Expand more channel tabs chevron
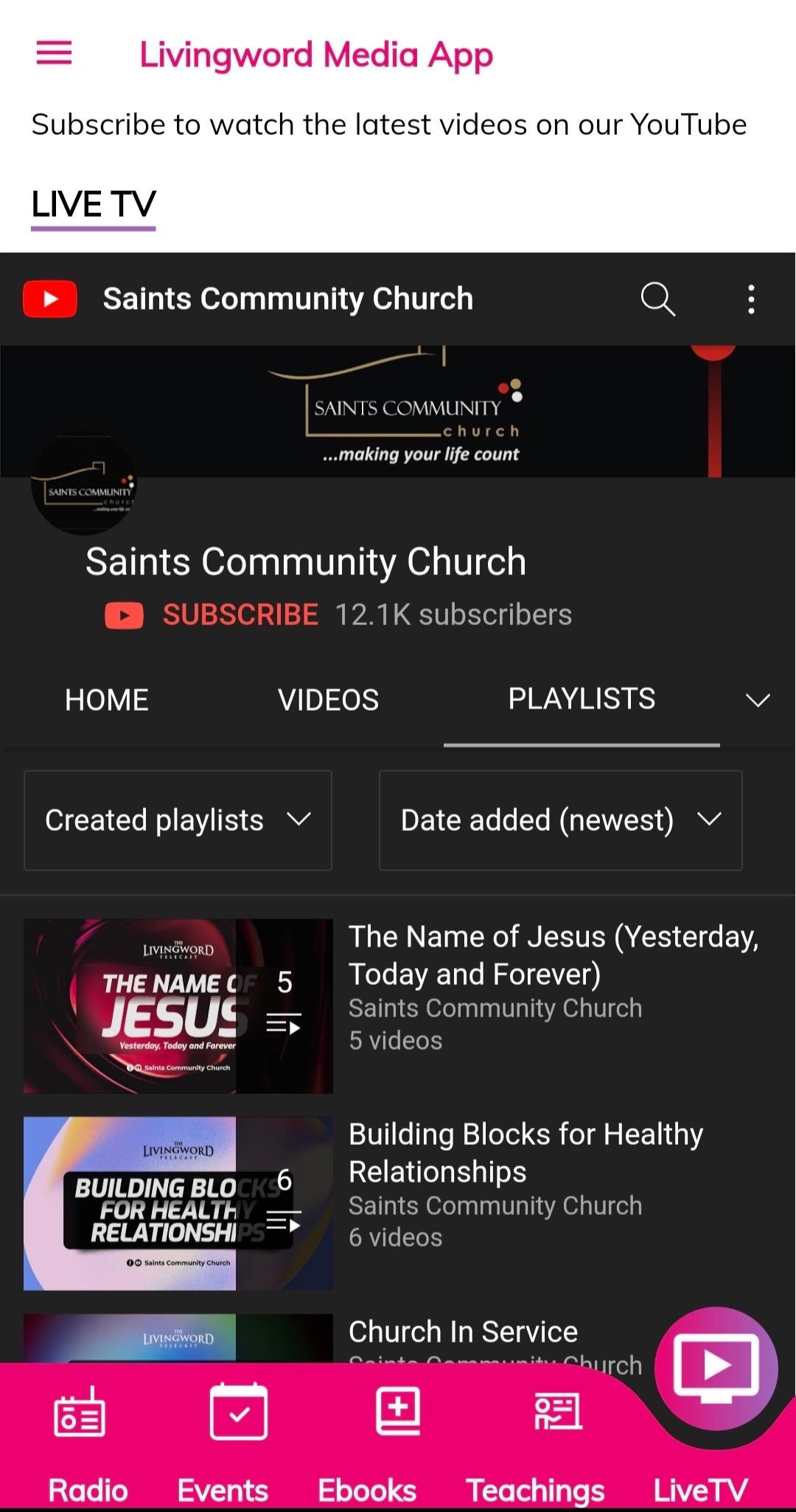 (757, 700)
